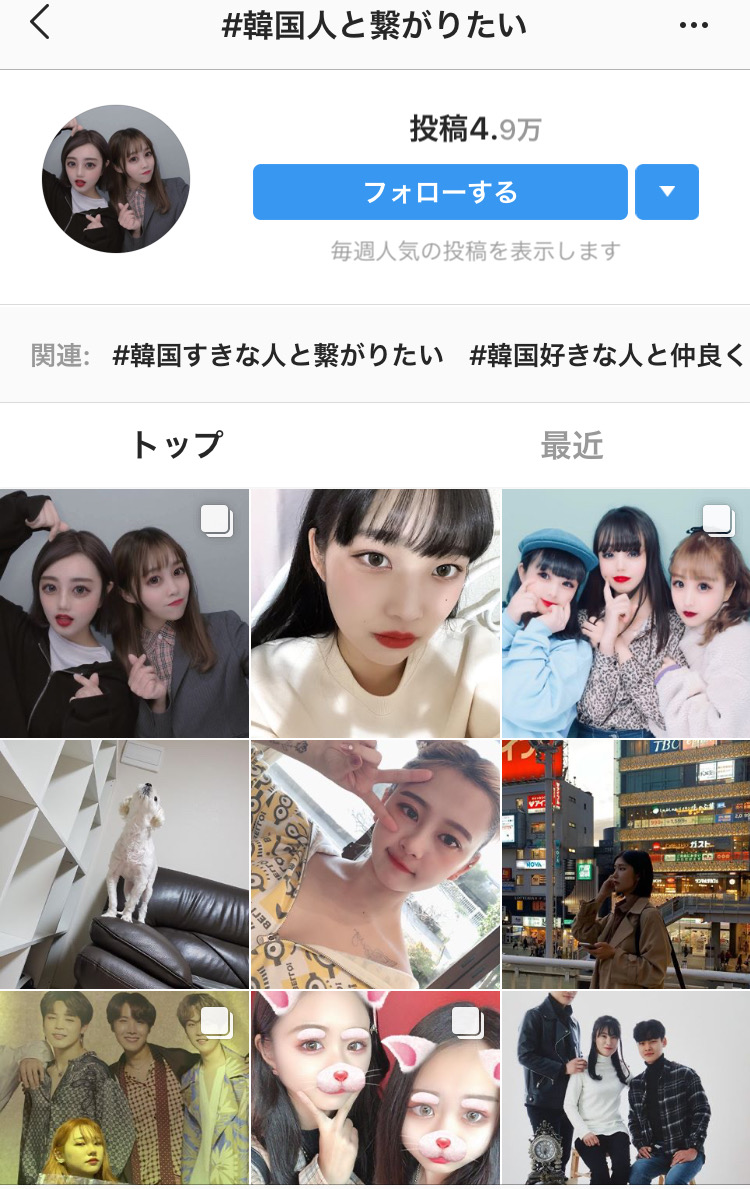
Task: Open the selfie post with black bangs
Action: click(x=375, y=613)
